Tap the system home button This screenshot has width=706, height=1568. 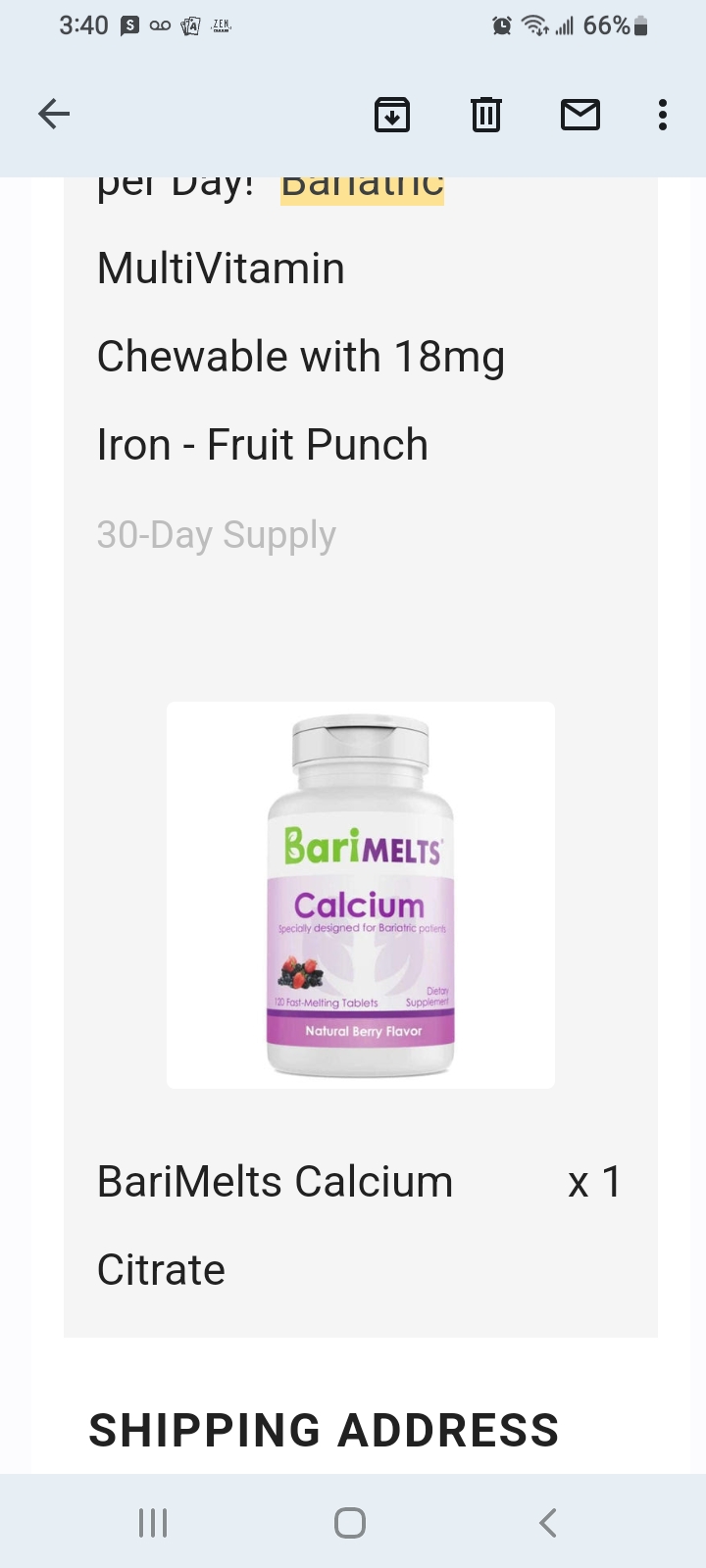[x=350, y=1523]
